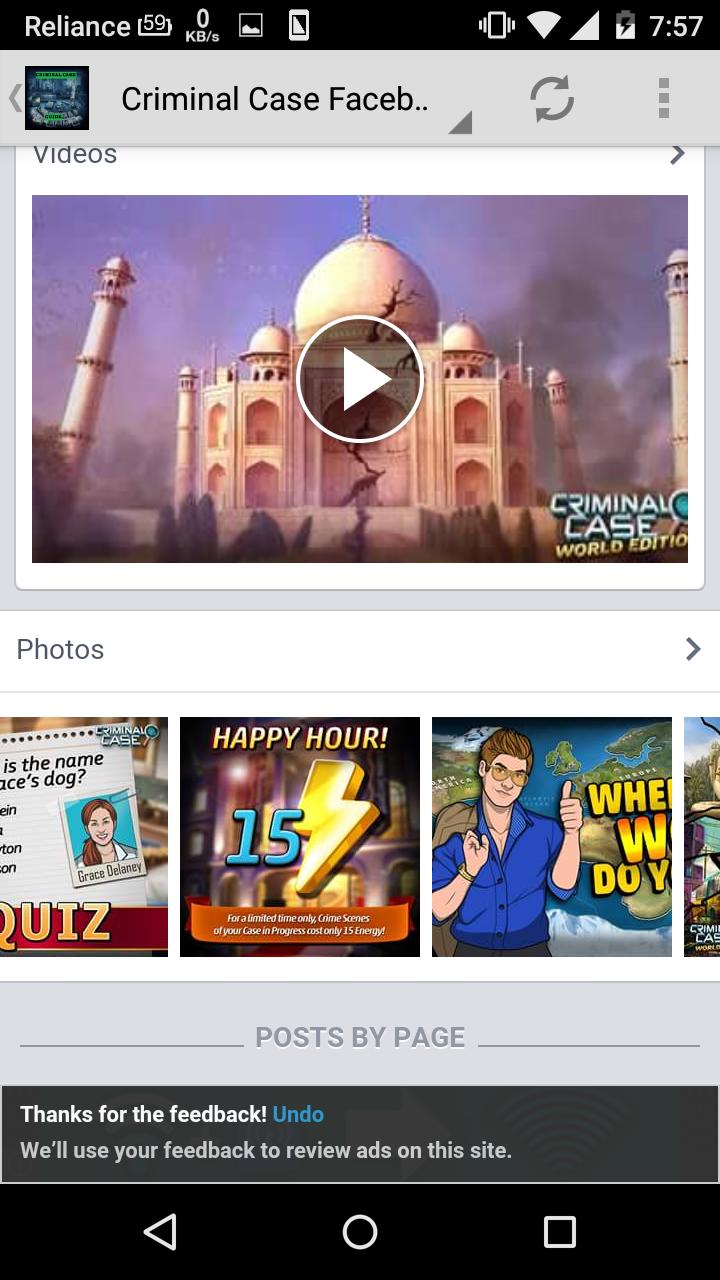Refresh the page
720x1280 pixels.
(551, 99)
